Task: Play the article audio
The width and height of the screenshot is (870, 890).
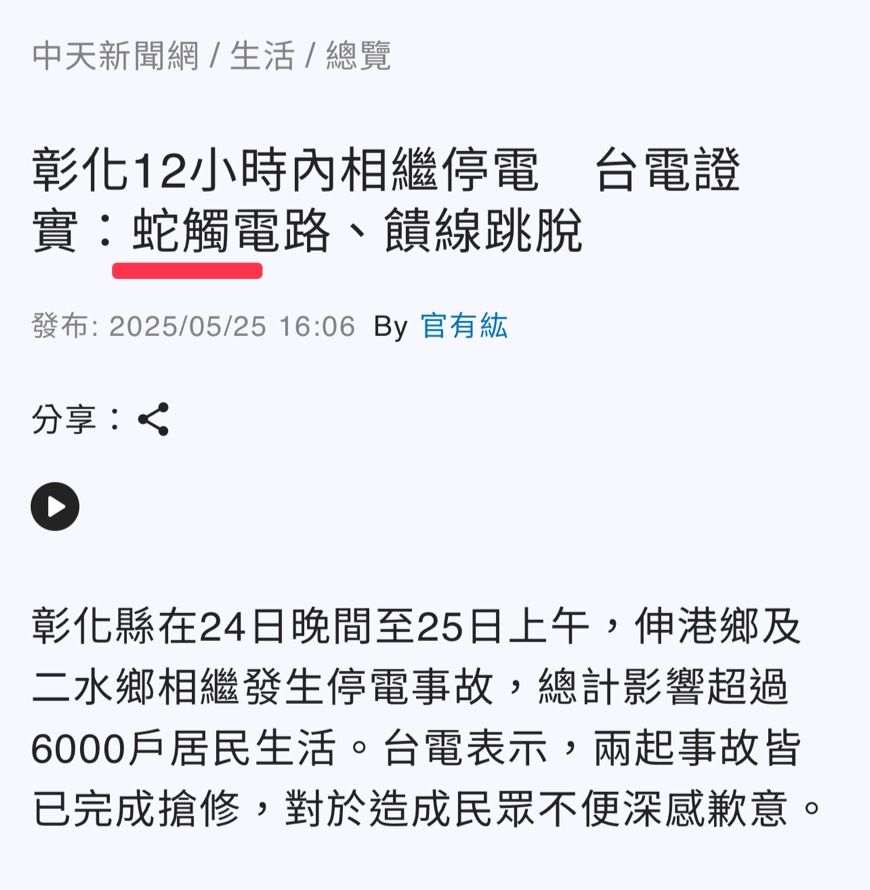Action: coord(55,507)
